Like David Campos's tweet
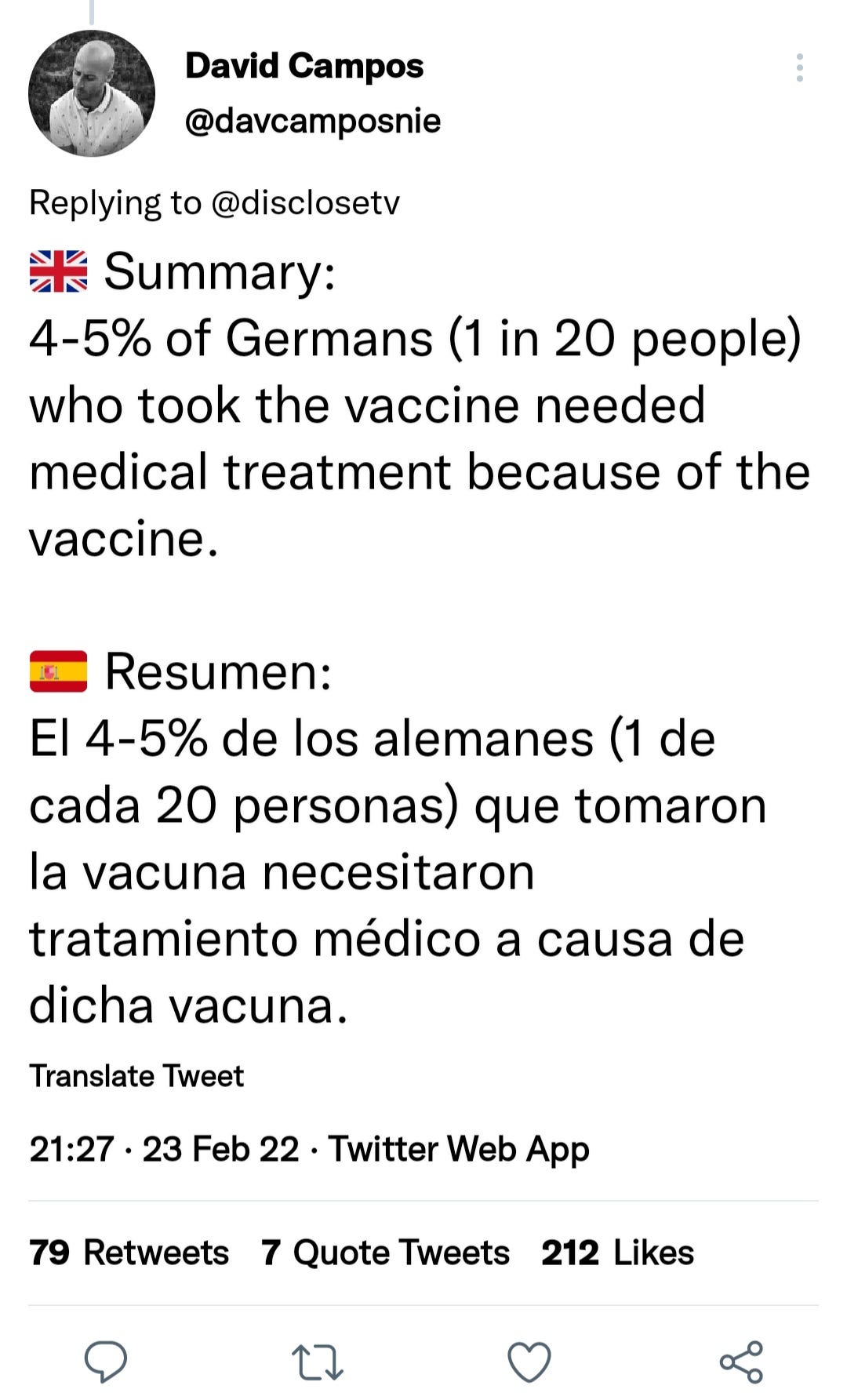 (x=529, y=1362)
